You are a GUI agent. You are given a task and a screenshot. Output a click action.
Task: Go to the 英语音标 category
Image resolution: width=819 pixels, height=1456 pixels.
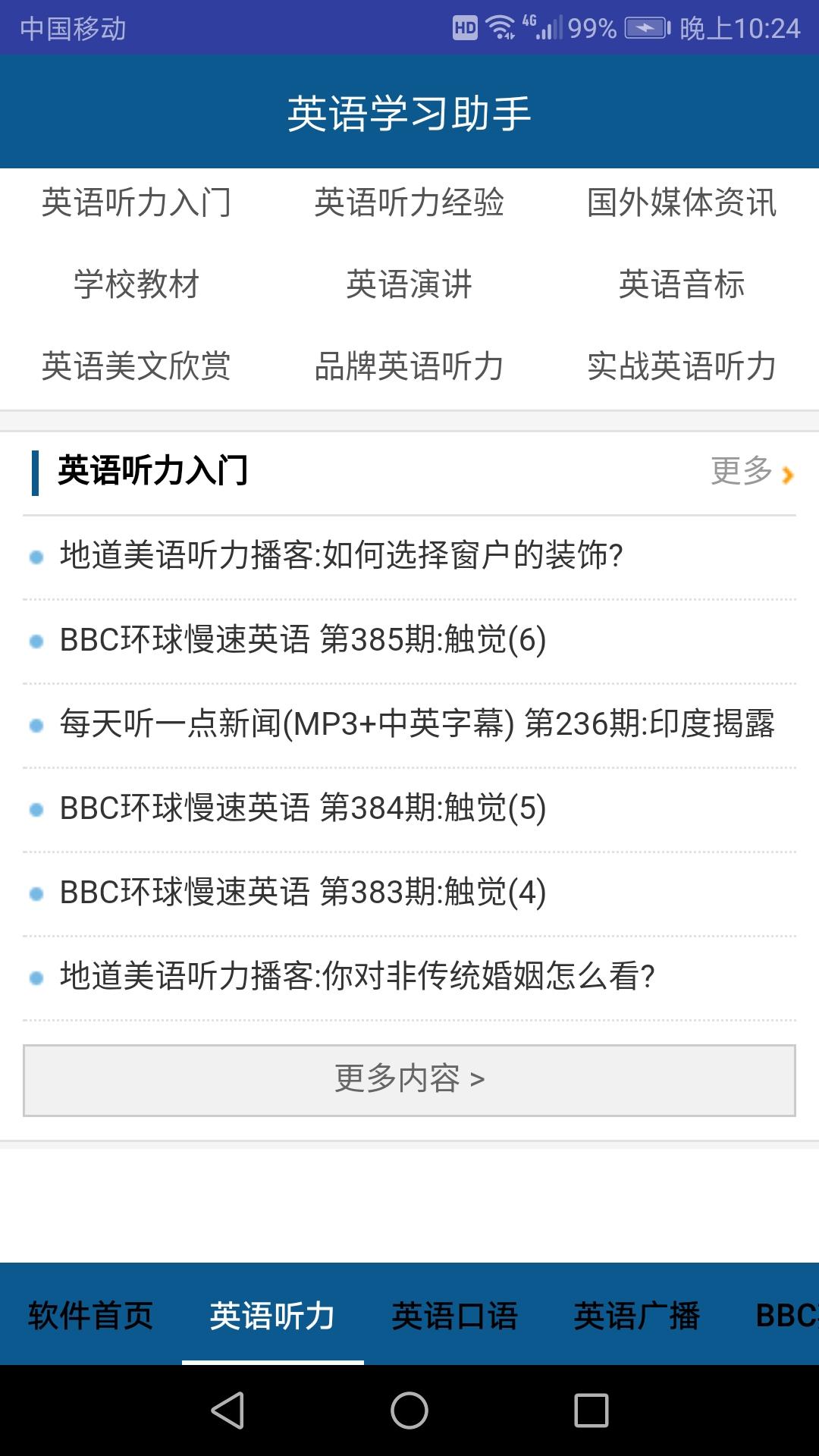click(x=682, y=284)
